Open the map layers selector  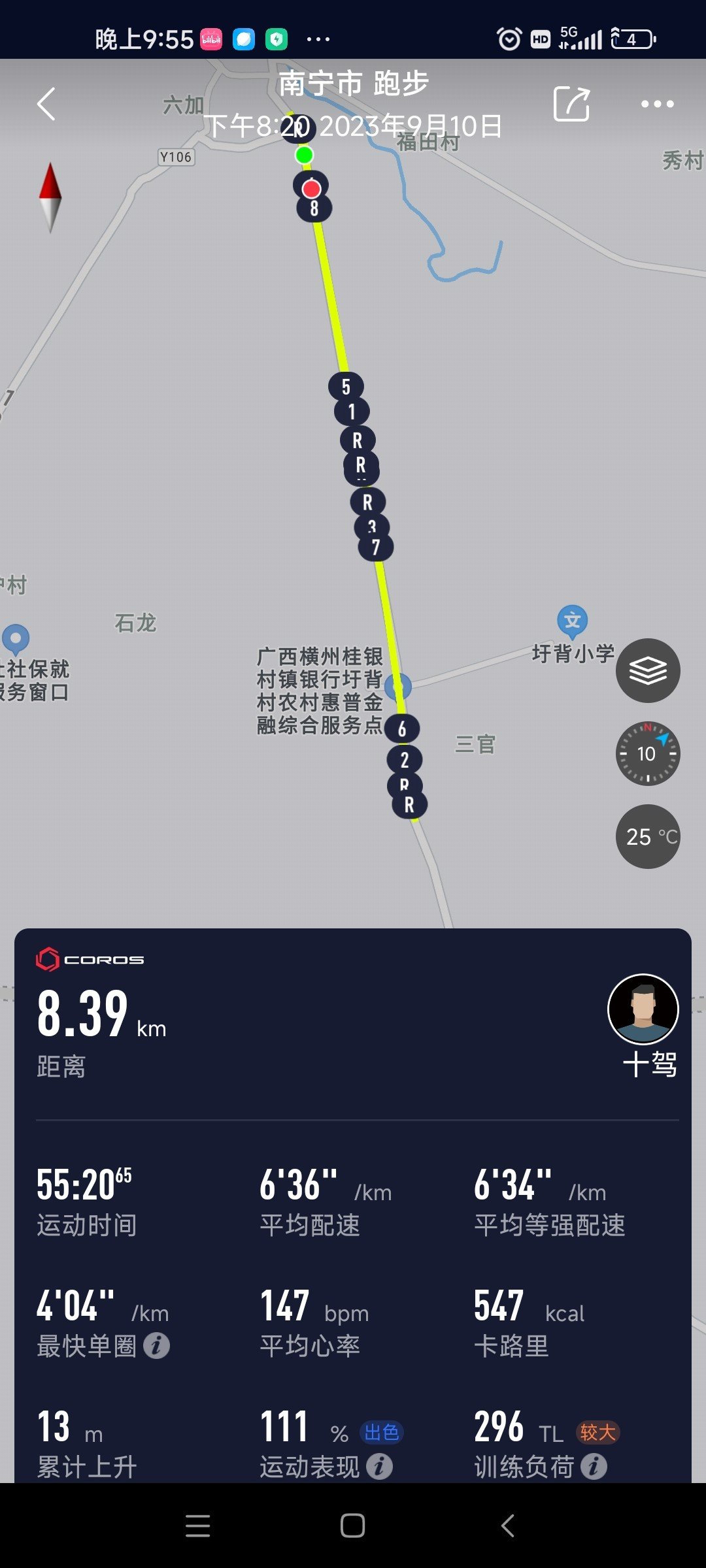coord(648,670)
